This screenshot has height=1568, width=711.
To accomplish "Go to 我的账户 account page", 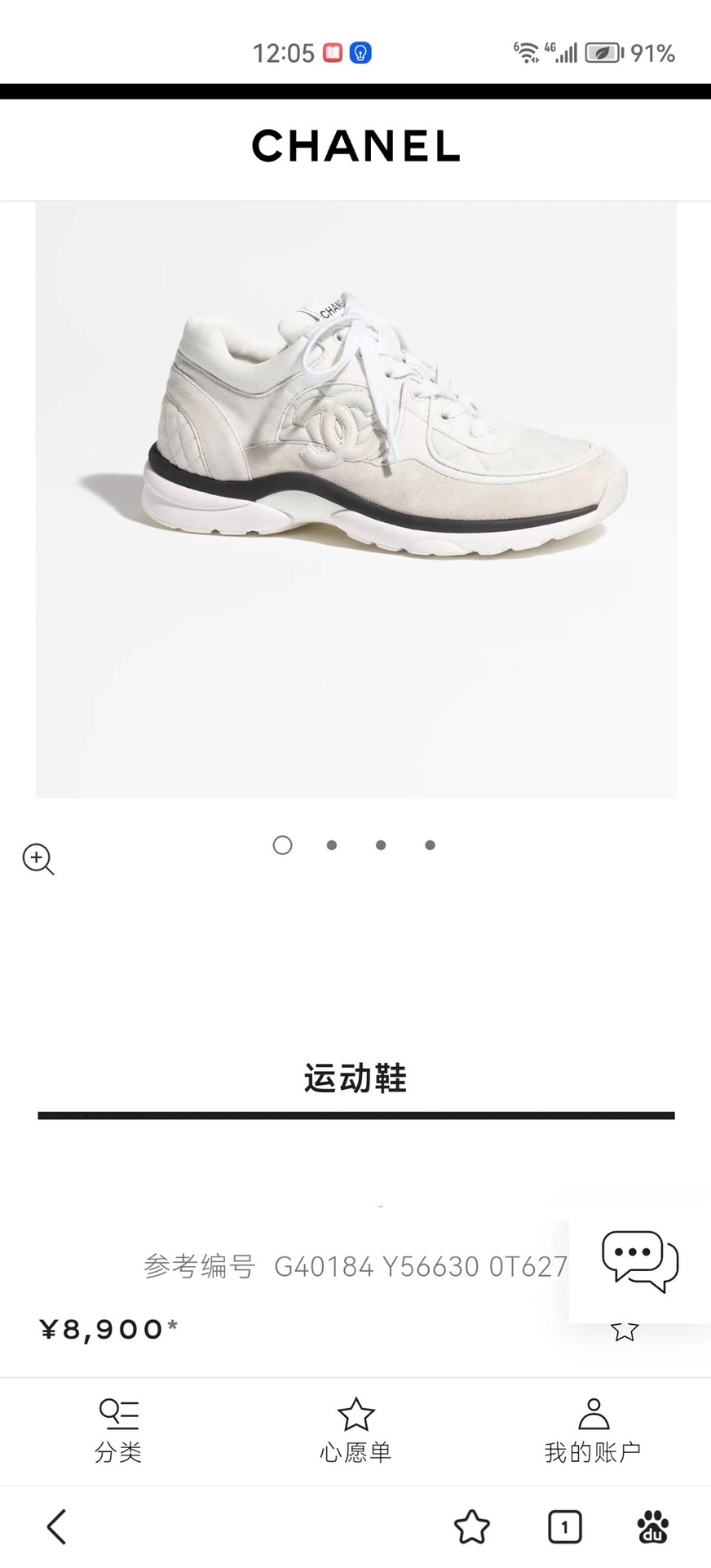I will pyautogui.click(x=593, y=1431).
